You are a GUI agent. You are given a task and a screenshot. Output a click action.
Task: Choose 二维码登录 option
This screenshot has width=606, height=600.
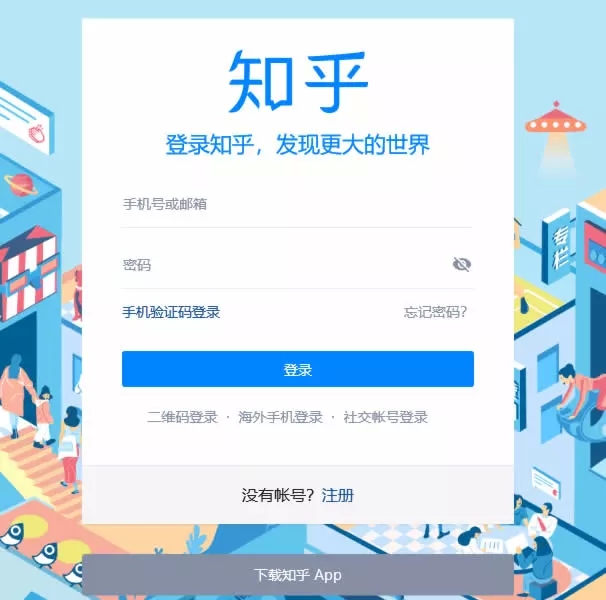coord(182,417)
